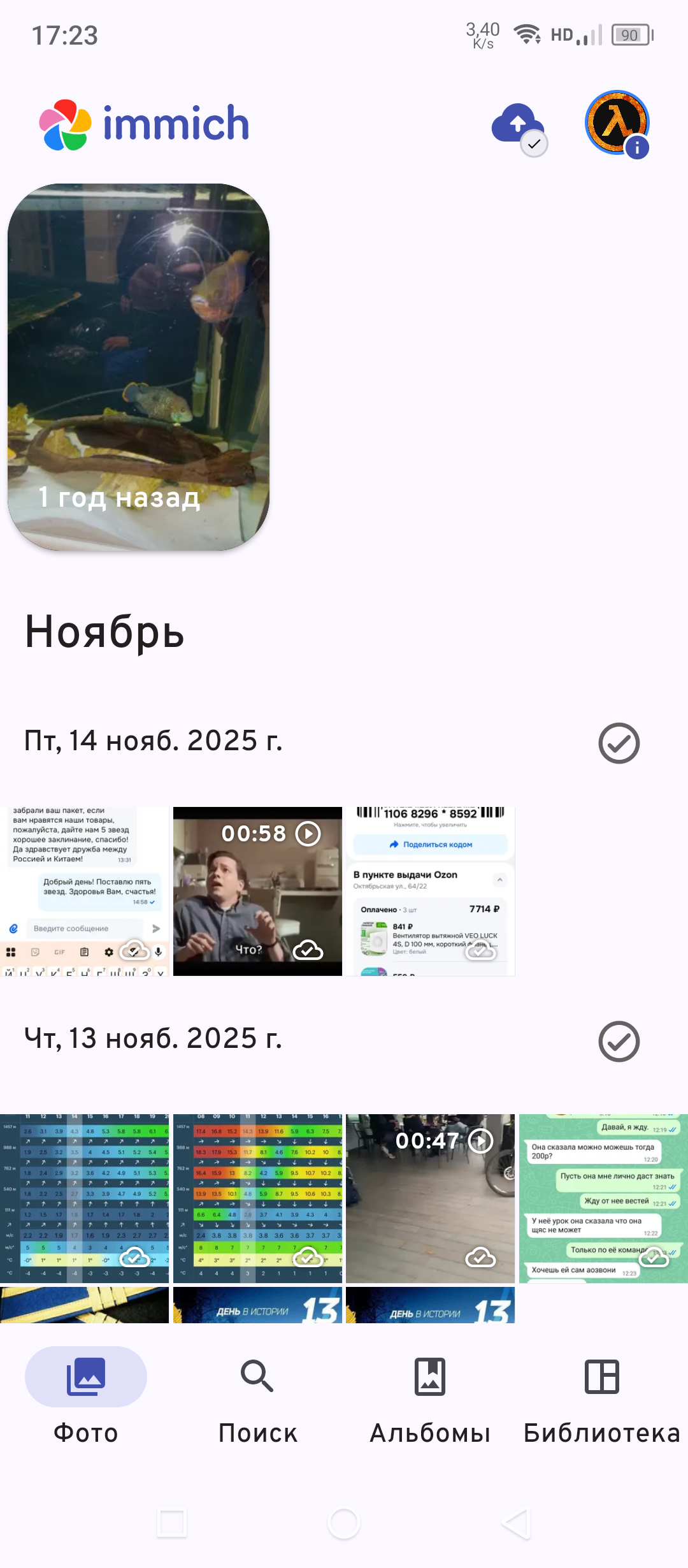The width and height of the screenshot is (688, 1568).
Task: Open the 00:58 video with 'Что?' caption
Action: pyautogui.click(x=257, y=891)
